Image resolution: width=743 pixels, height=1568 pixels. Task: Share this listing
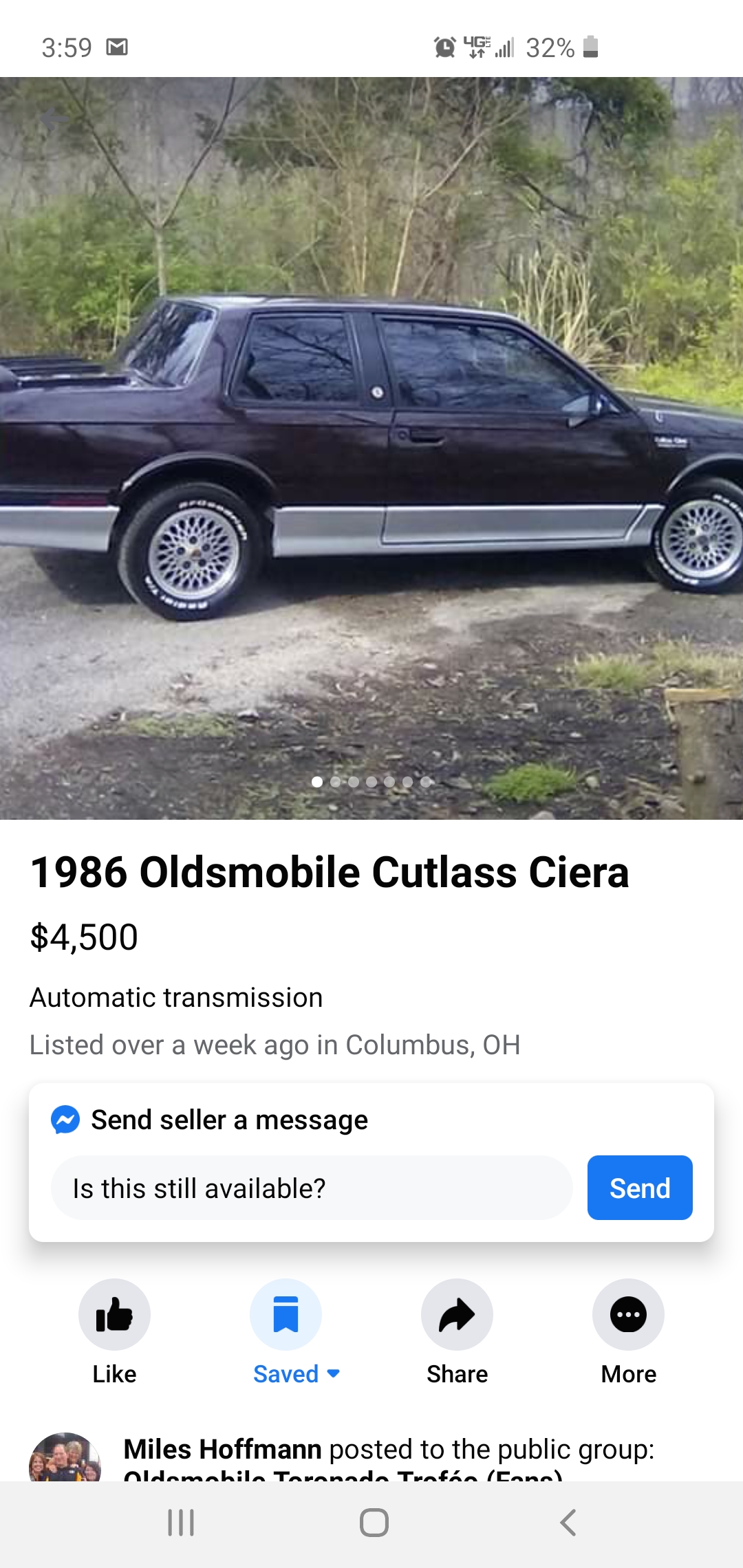click(x=457, y=1332)
